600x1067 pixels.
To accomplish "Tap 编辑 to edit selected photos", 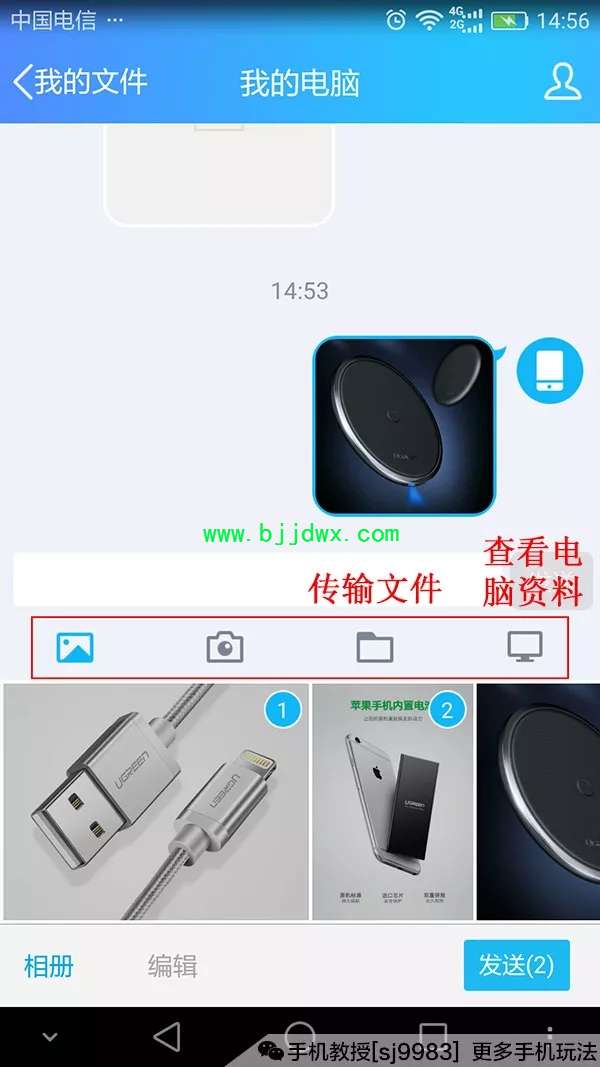I will tap(173, 966).
